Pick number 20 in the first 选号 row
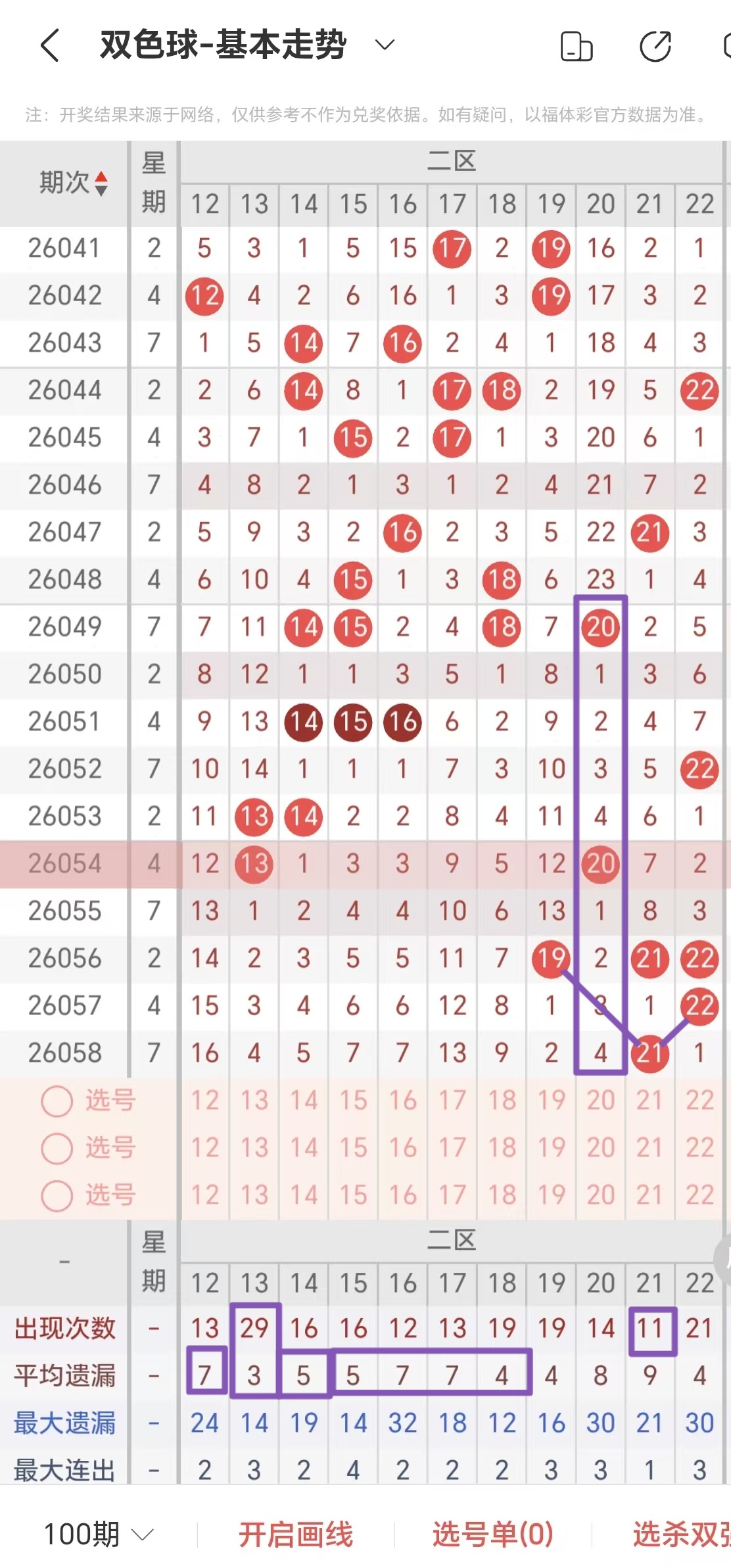The width and height of the screenshot is (731, 1568). pos(601,1100)
